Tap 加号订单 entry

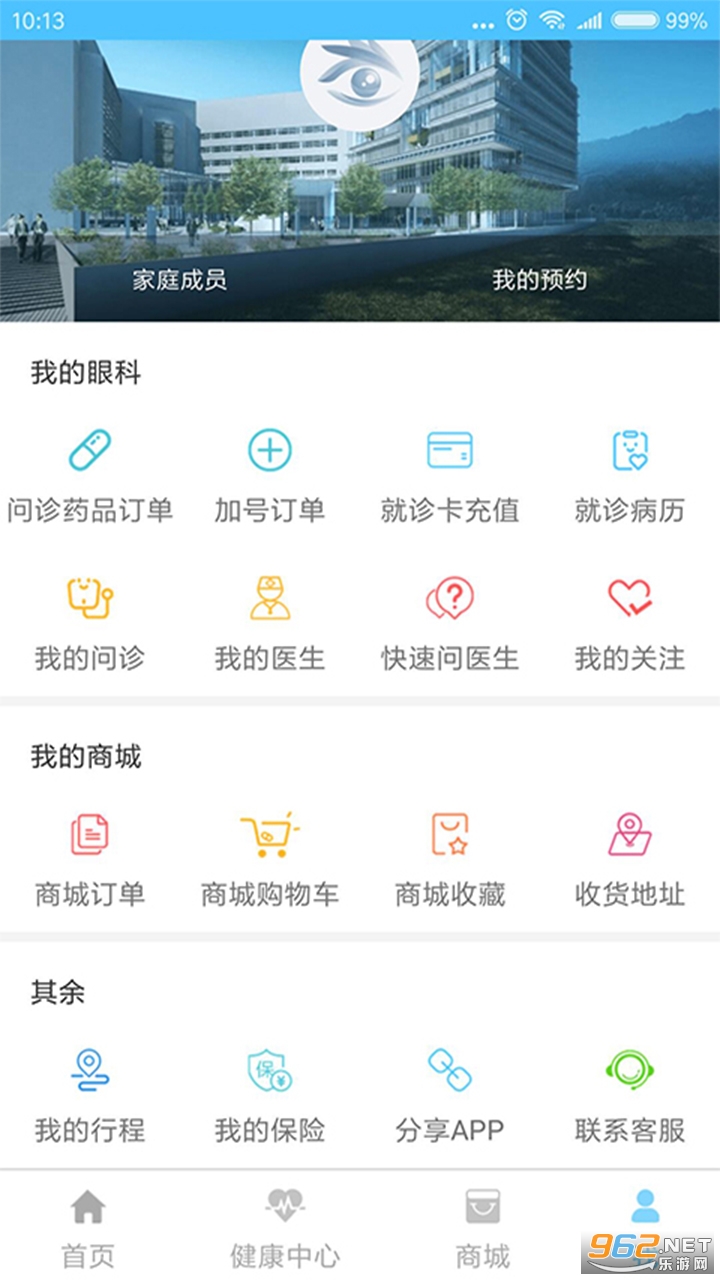(x=270, y=476)
